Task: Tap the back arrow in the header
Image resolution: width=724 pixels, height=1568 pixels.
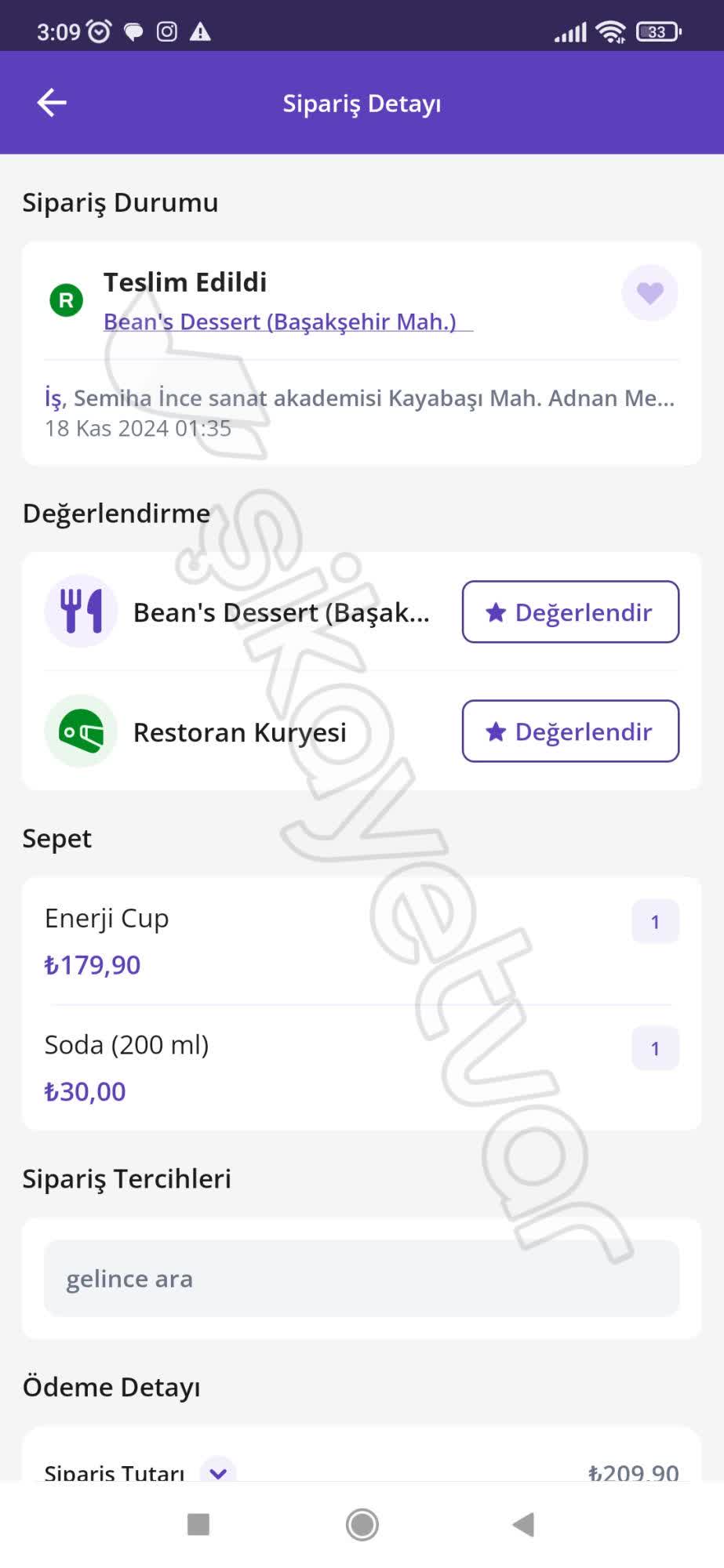Action: point(50,102)
